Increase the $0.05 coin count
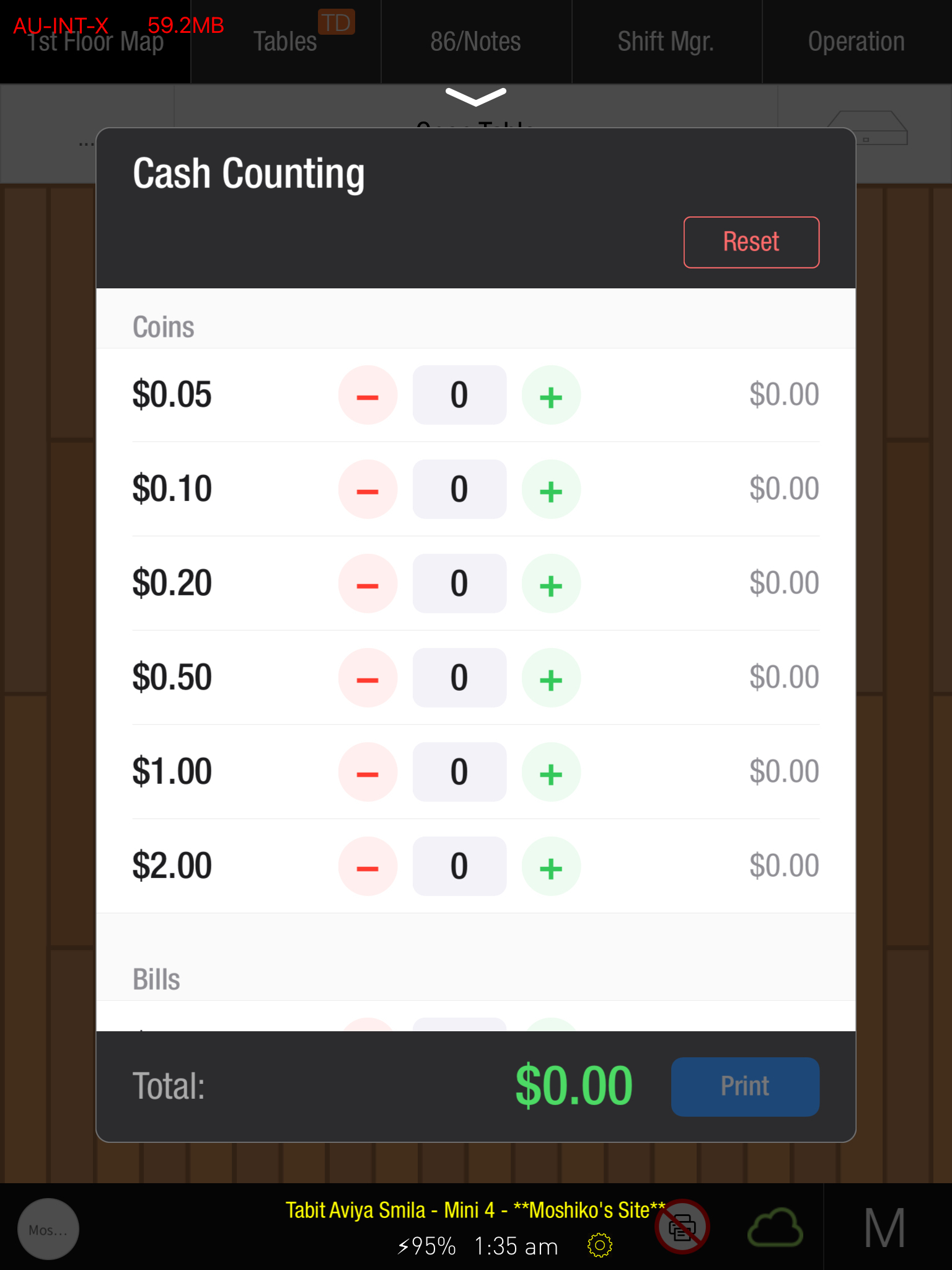The image size is (952, 1270). 551,395
